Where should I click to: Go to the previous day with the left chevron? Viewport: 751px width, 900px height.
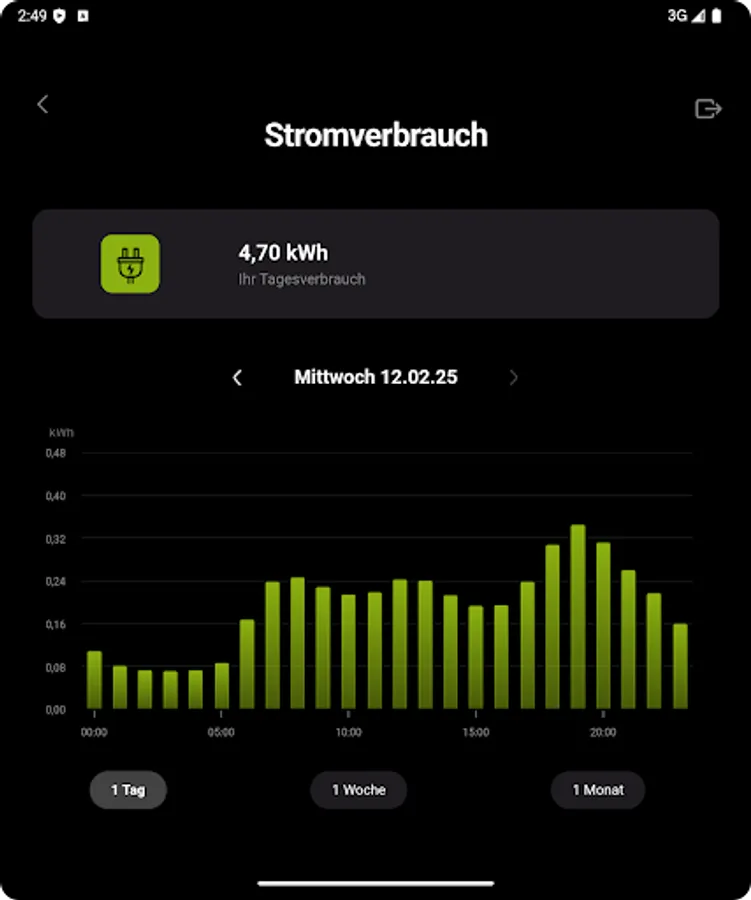point(238,377)
